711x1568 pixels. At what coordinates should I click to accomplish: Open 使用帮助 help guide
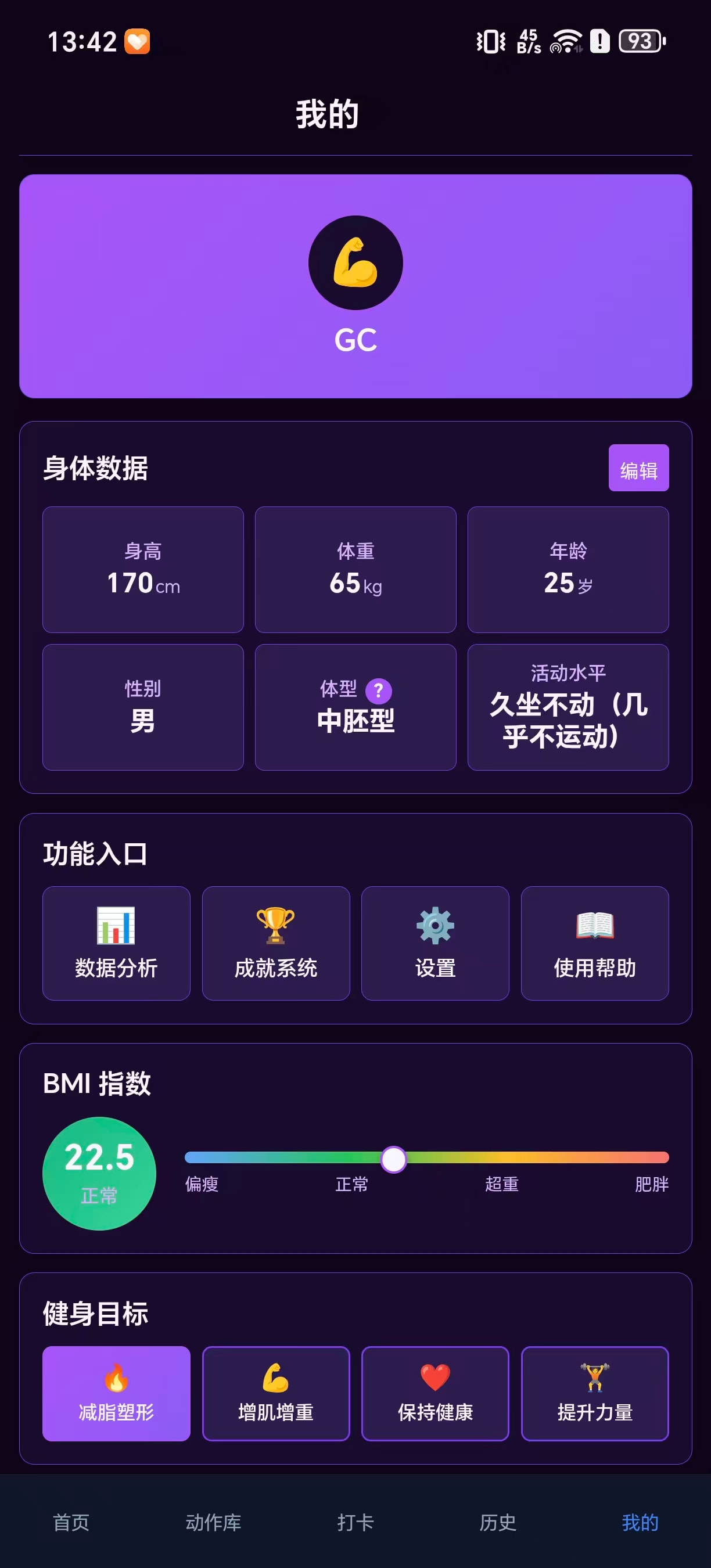(594, 943)
